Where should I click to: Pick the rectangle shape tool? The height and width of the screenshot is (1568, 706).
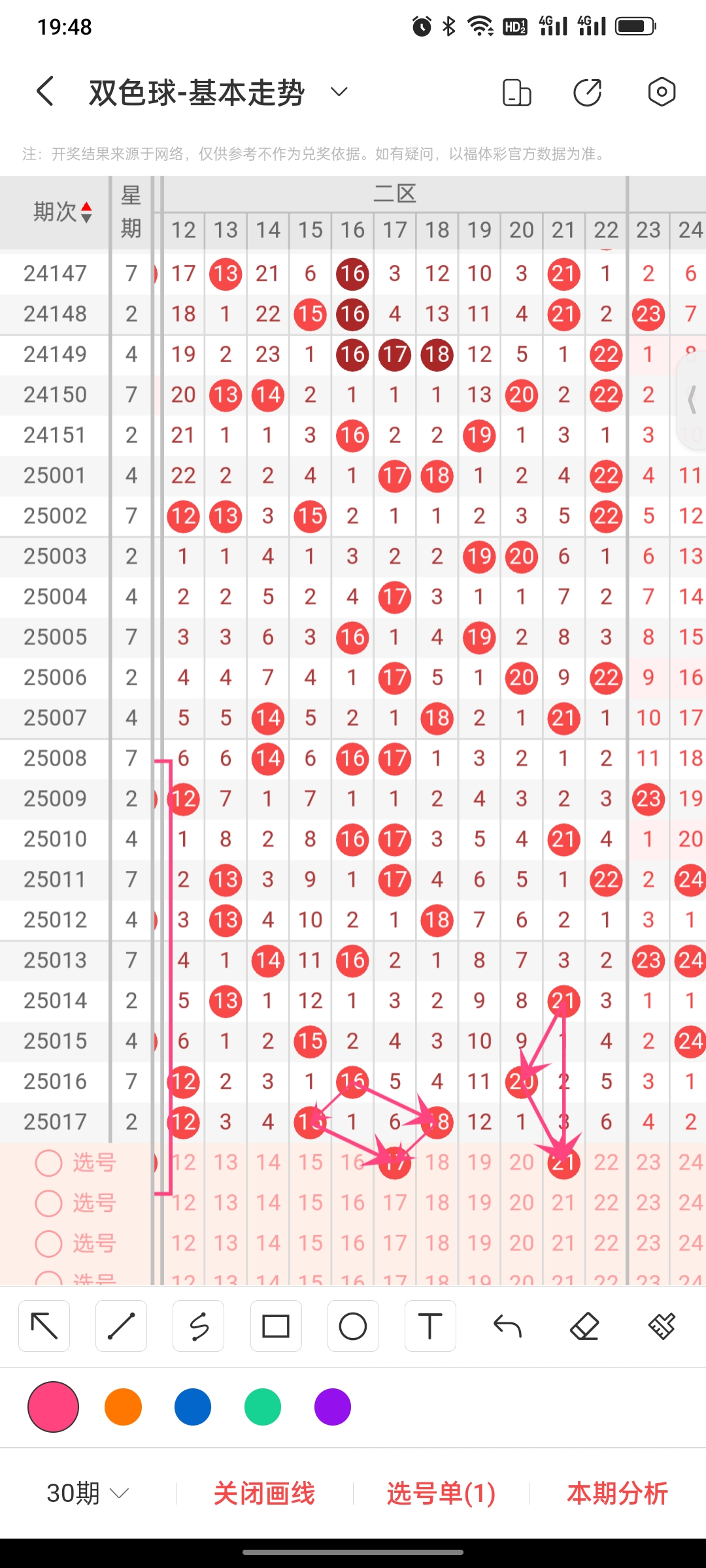276,1326
